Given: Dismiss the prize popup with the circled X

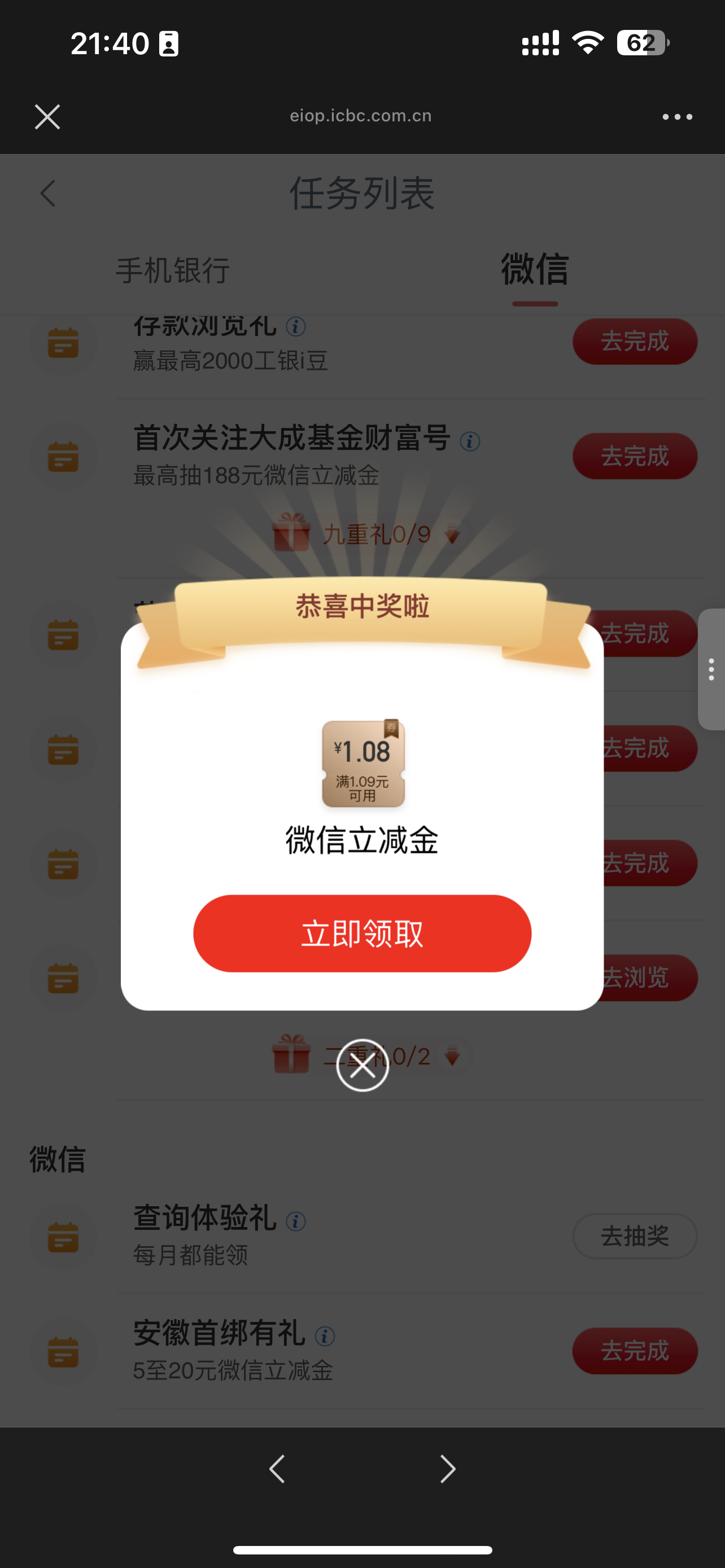Looking at the screenshot, I should (x=363, y=1065).
